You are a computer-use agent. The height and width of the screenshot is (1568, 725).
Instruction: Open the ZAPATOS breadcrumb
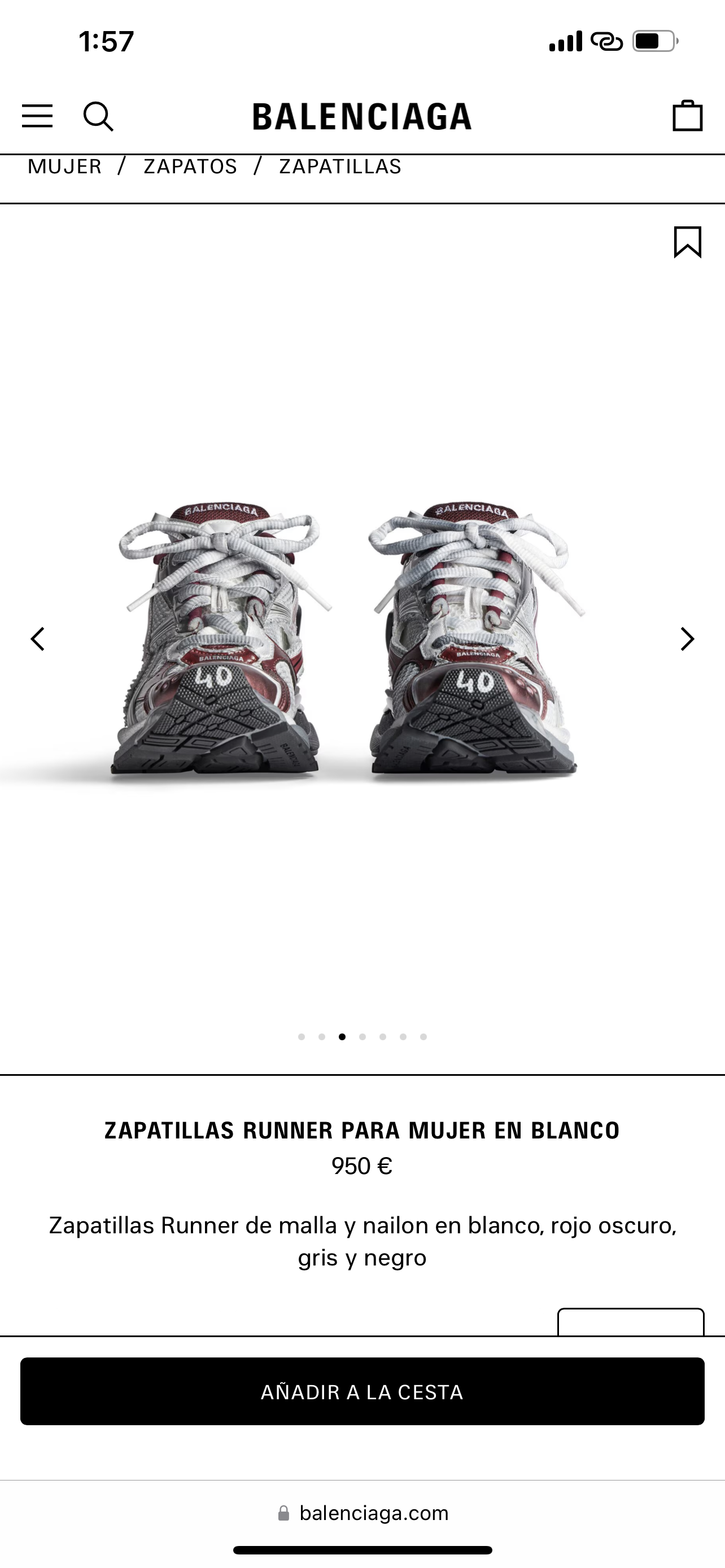[190, 167]
